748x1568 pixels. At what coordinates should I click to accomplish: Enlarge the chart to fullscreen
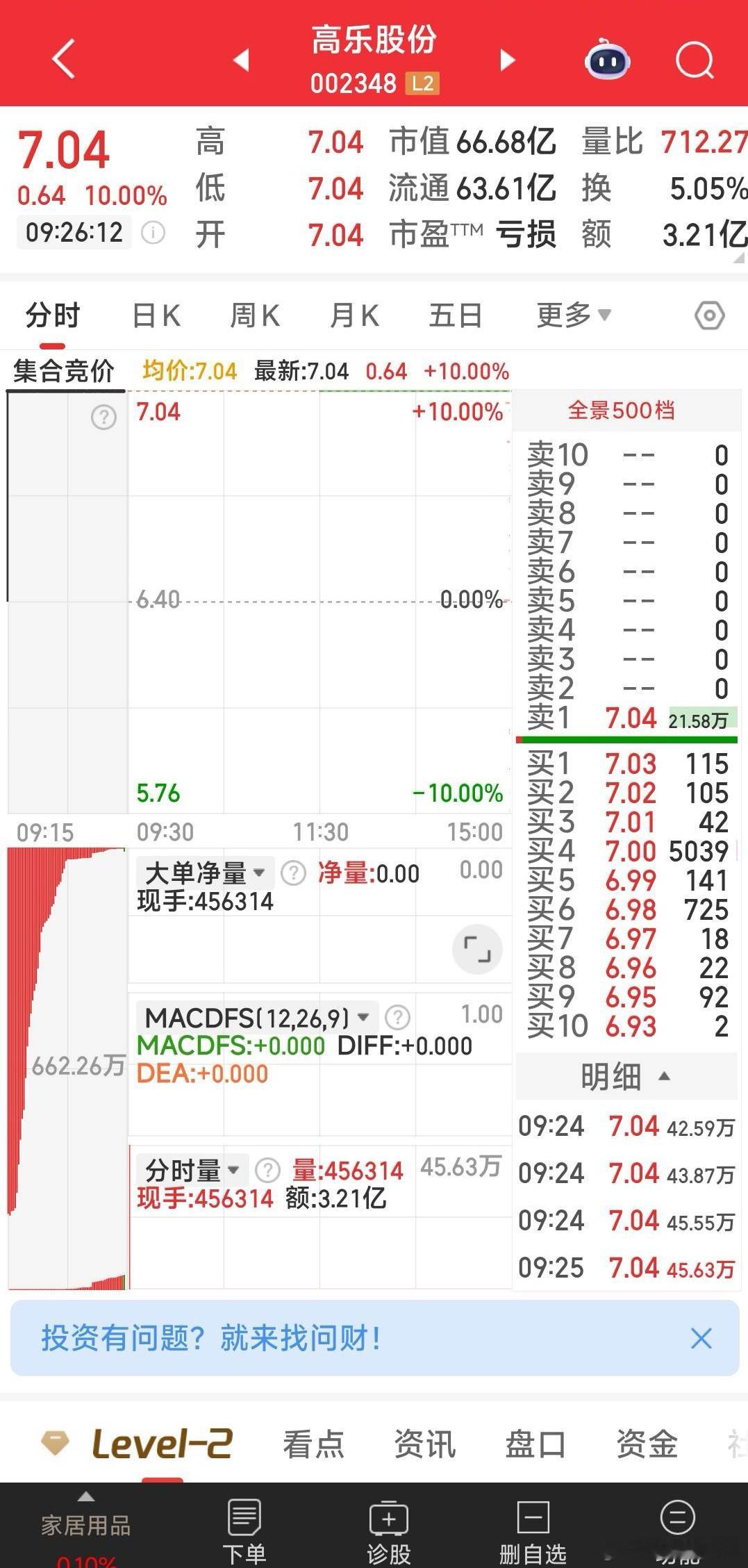point(476,948)
